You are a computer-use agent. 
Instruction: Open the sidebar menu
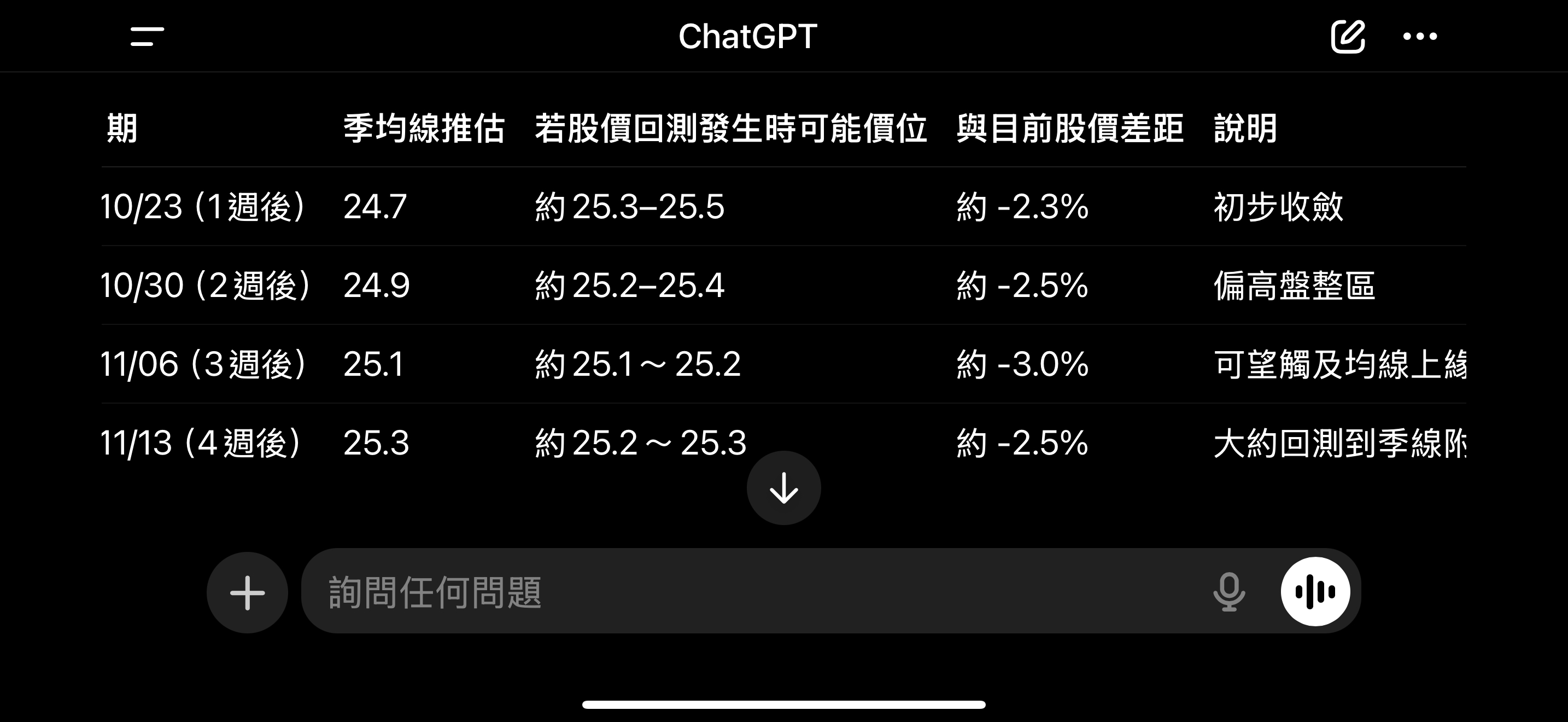(x=147, y=37)
